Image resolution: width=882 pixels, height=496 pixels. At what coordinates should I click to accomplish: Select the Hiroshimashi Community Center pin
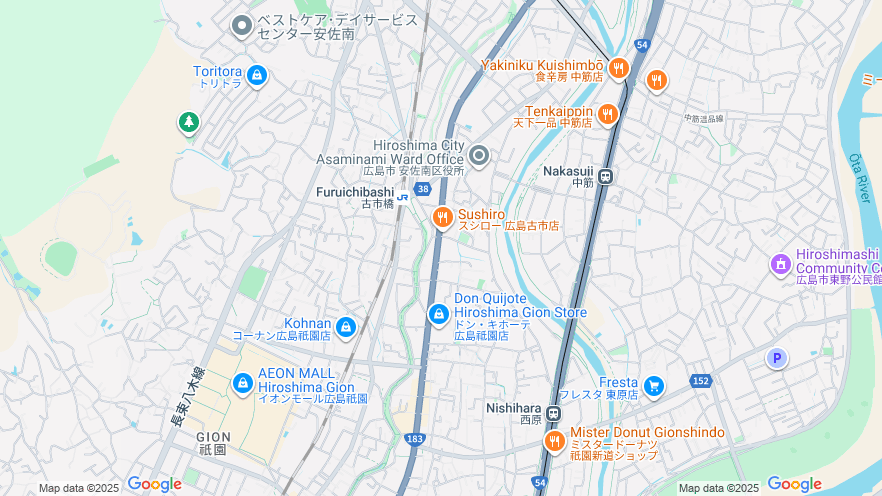tap(780, 264)
